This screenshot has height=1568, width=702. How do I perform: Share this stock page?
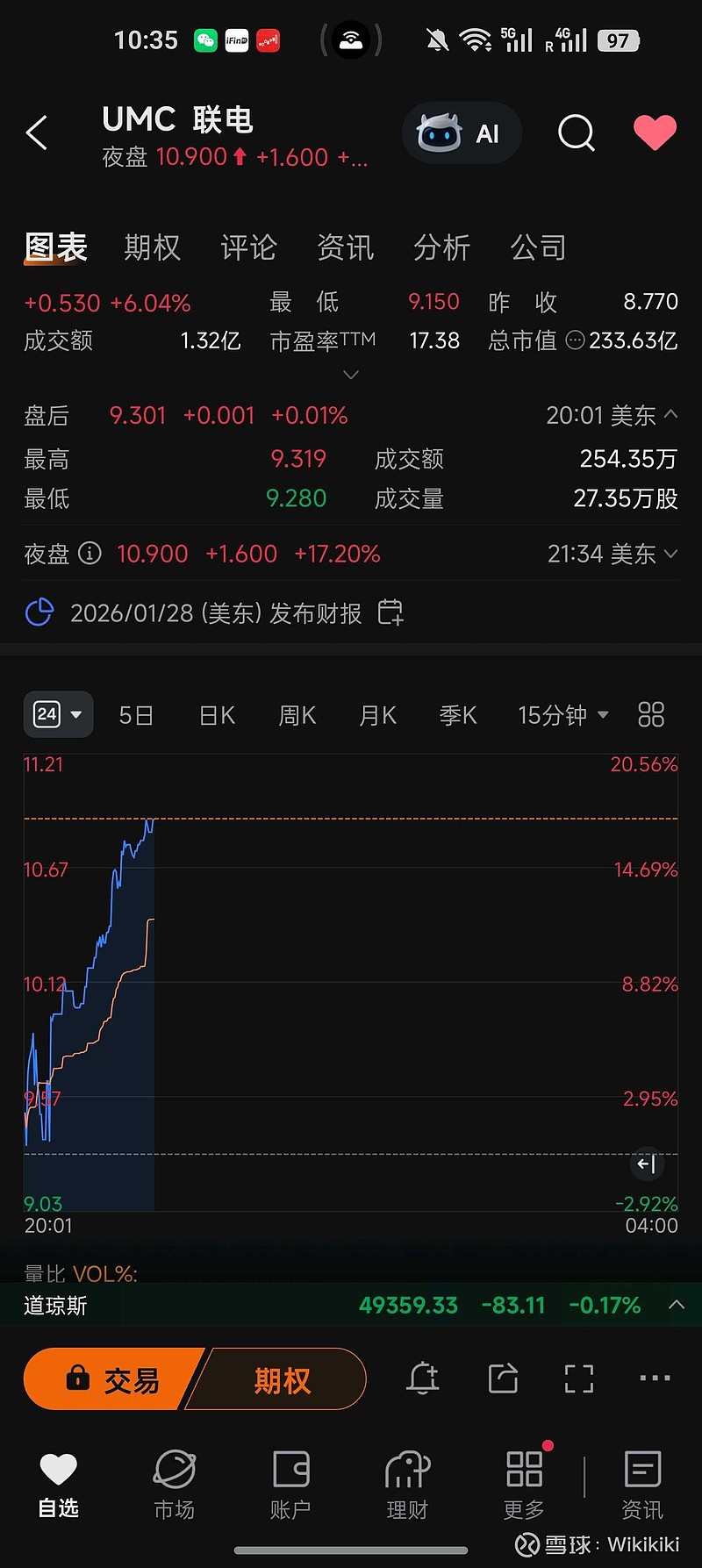[x=503, y=1378]
